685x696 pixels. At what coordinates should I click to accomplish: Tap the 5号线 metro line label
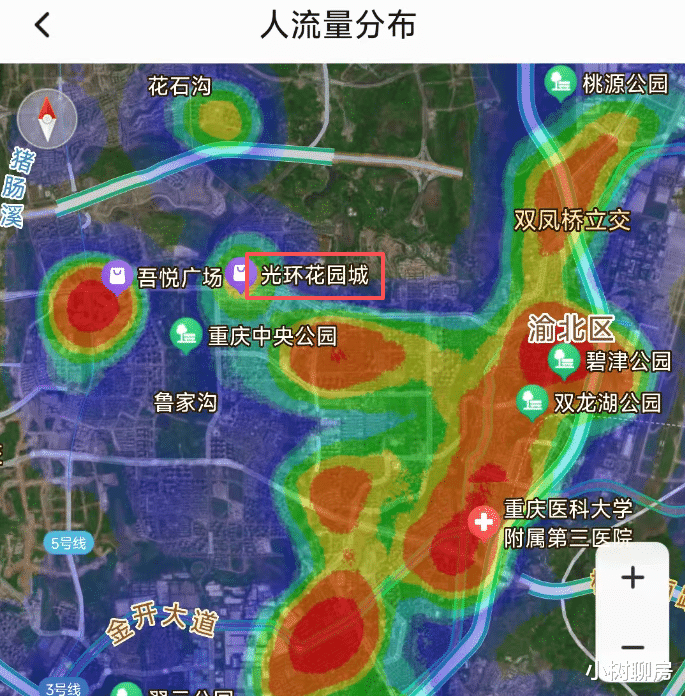(69, 543)
